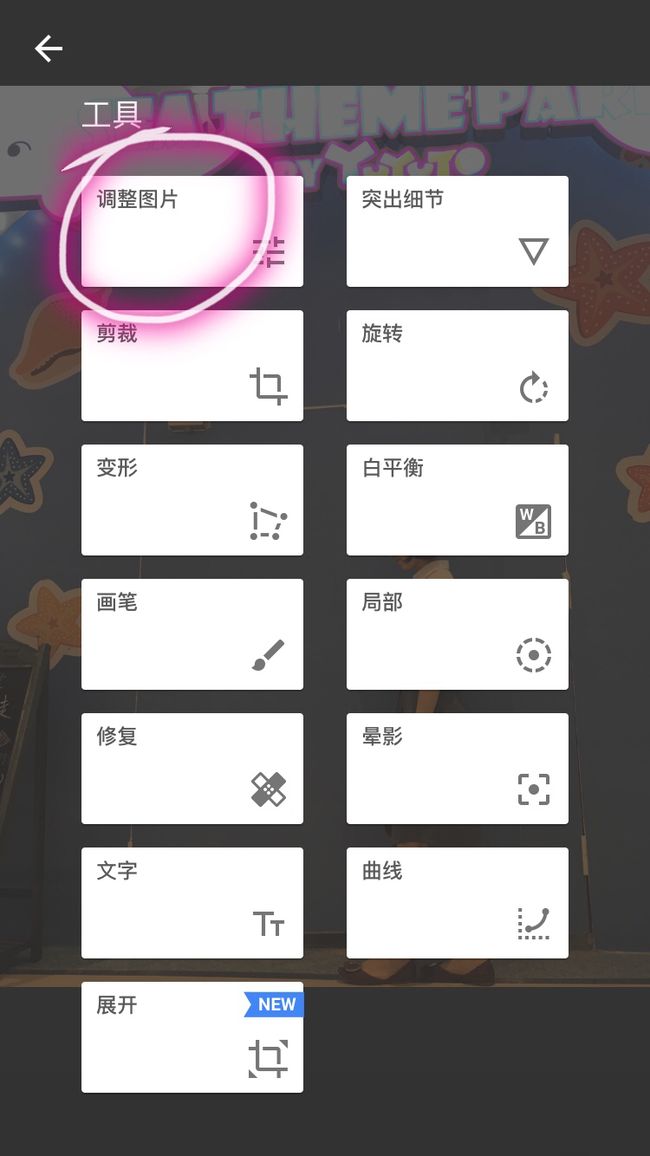This screenshot has width=650, height=1156.
Task: Open the 文字 text tool
Action: 192,903
